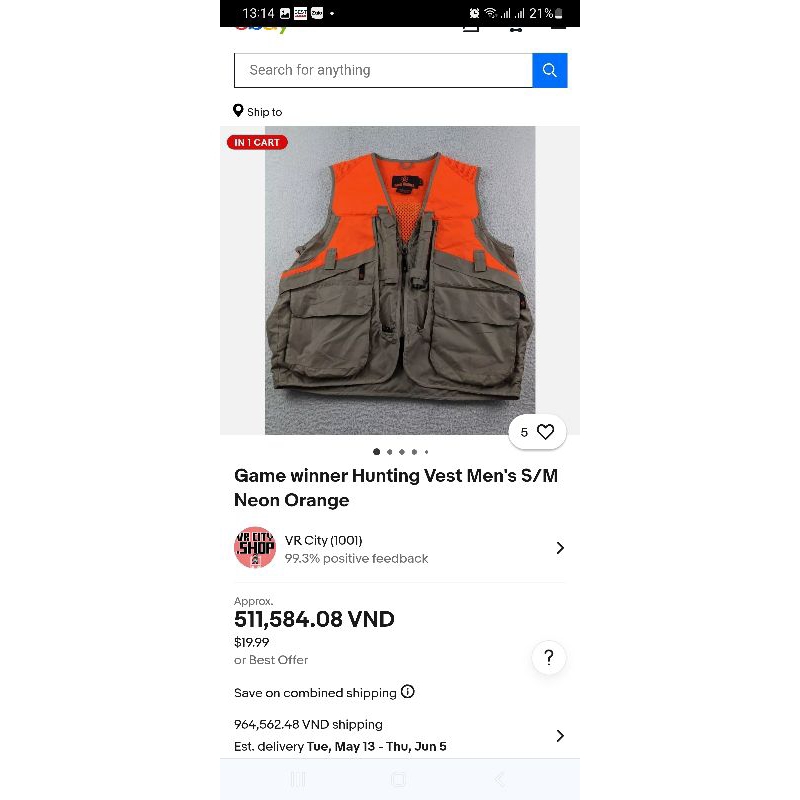Show Save on combined shipping info
The image size is (800, 800).
408,692
